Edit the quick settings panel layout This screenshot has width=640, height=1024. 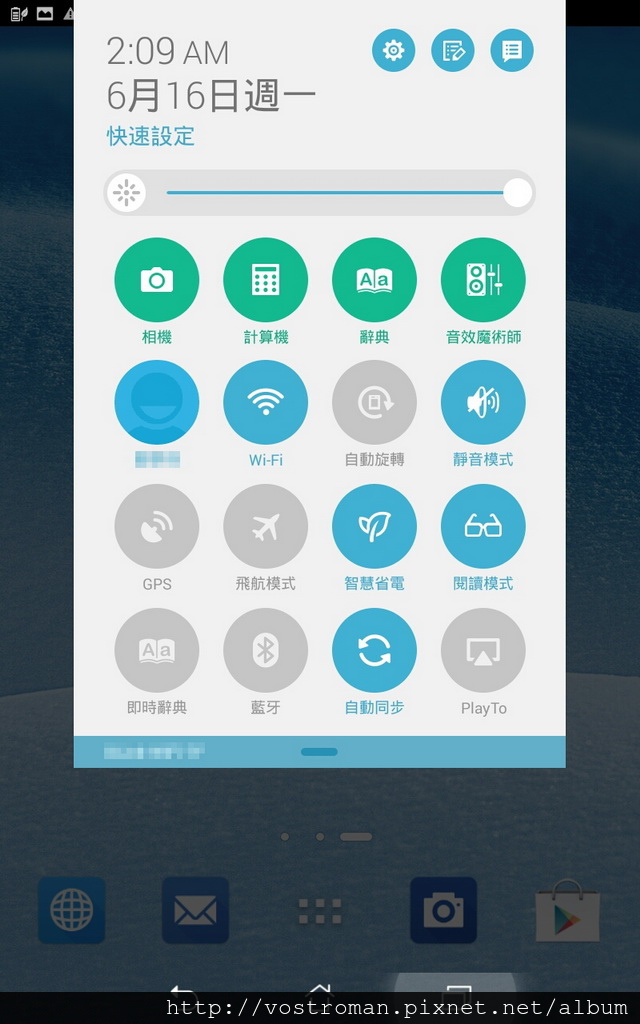click(x=452, y=51)
